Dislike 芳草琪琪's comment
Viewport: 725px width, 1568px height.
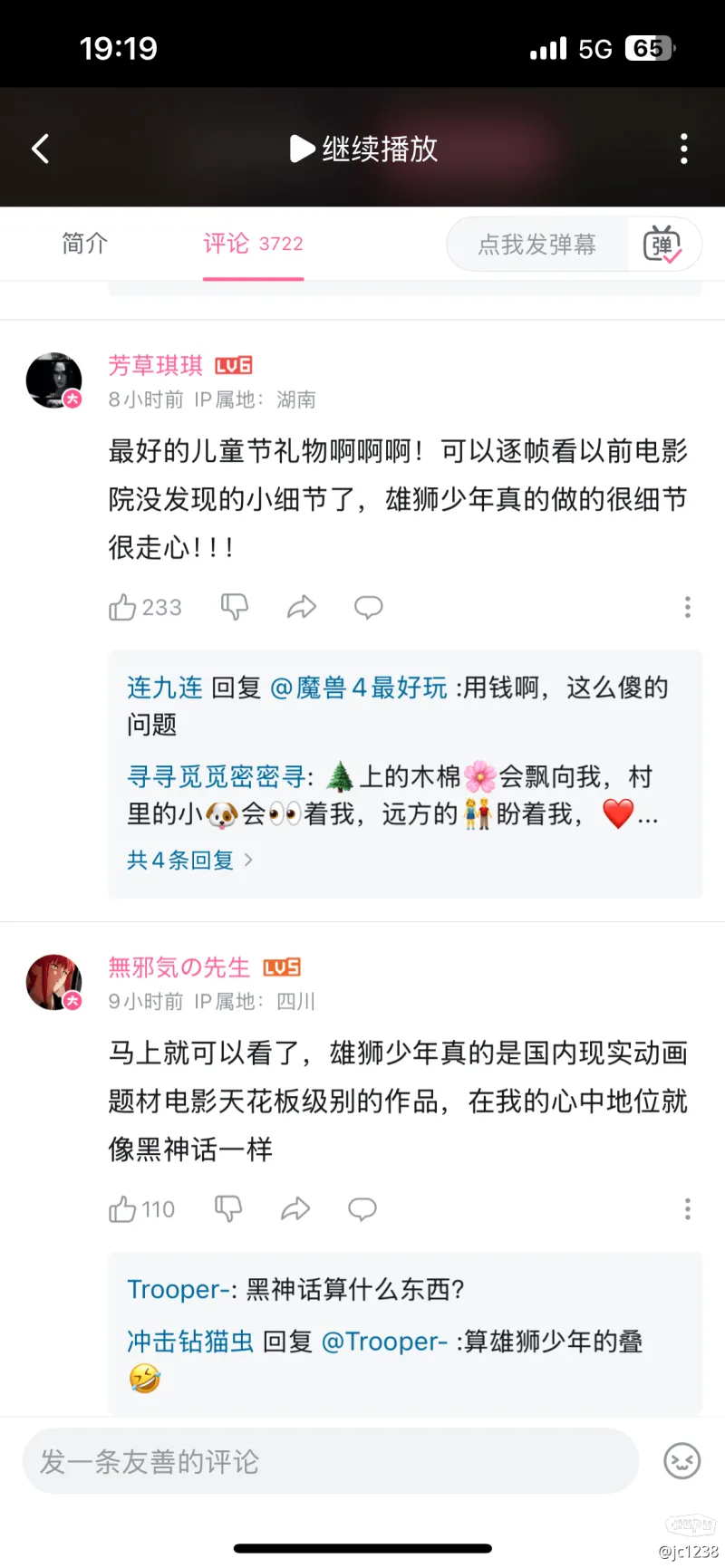tap(235, 607)
